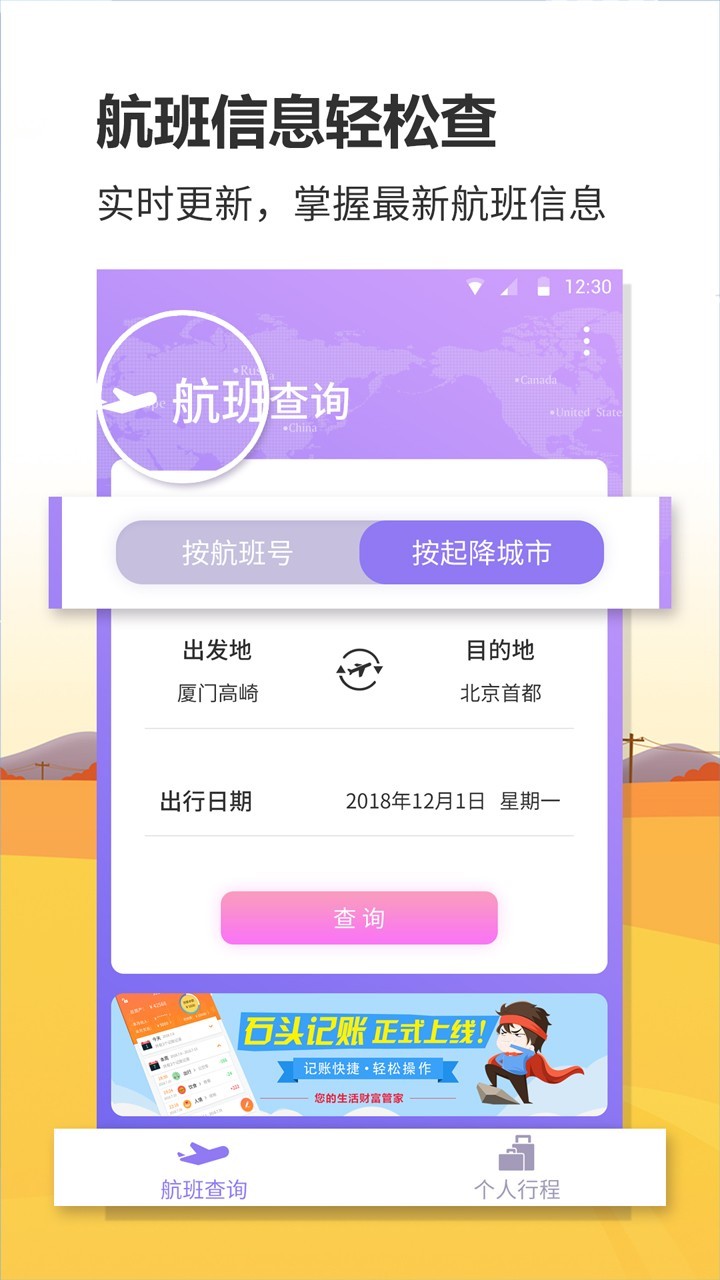The width and height of the screenshot is (720, 1280).
Task: Tap the battery icon in the status bar
Action: pos(543,286)
